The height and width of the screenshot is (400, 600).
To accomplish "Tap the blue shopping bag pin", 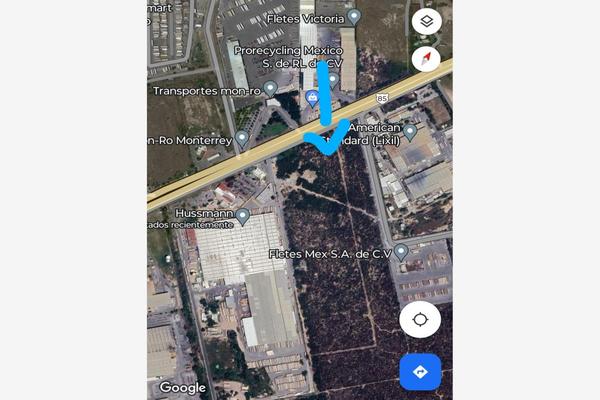I will coord(312,98).
